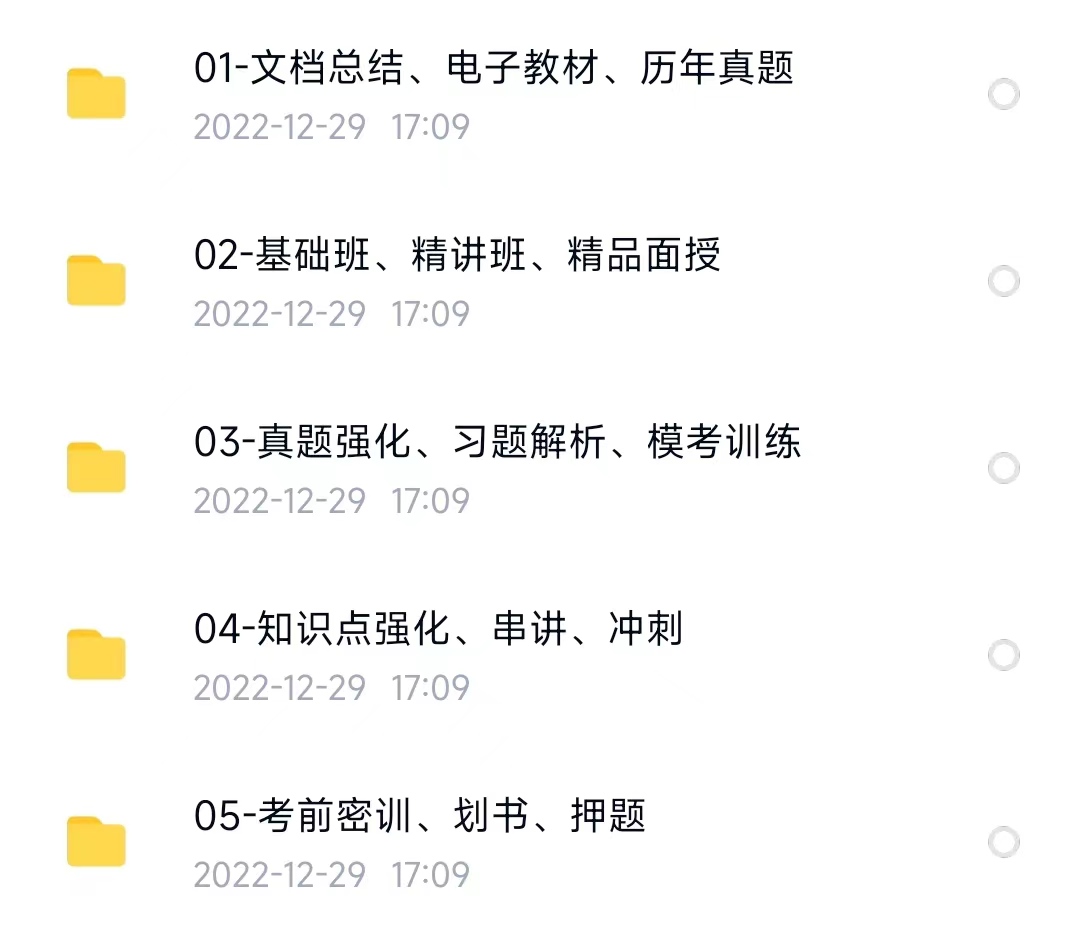Select the 04-知识点强化 folder's circle
The height and width of the screenshot is (943, 1076).
(1003, 656)
